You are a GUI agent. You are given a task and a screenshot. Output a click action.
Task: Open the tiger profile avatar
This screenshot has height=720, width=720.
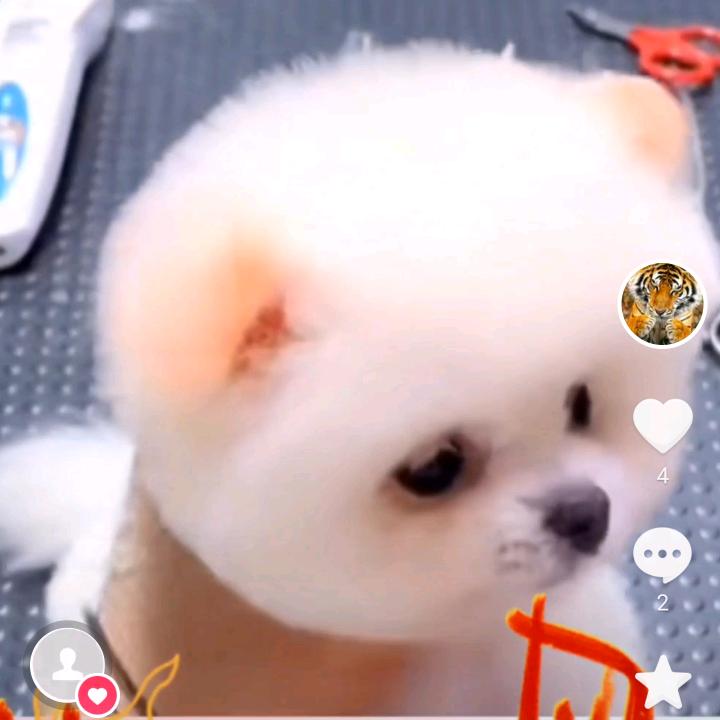(x=662, y=304)
